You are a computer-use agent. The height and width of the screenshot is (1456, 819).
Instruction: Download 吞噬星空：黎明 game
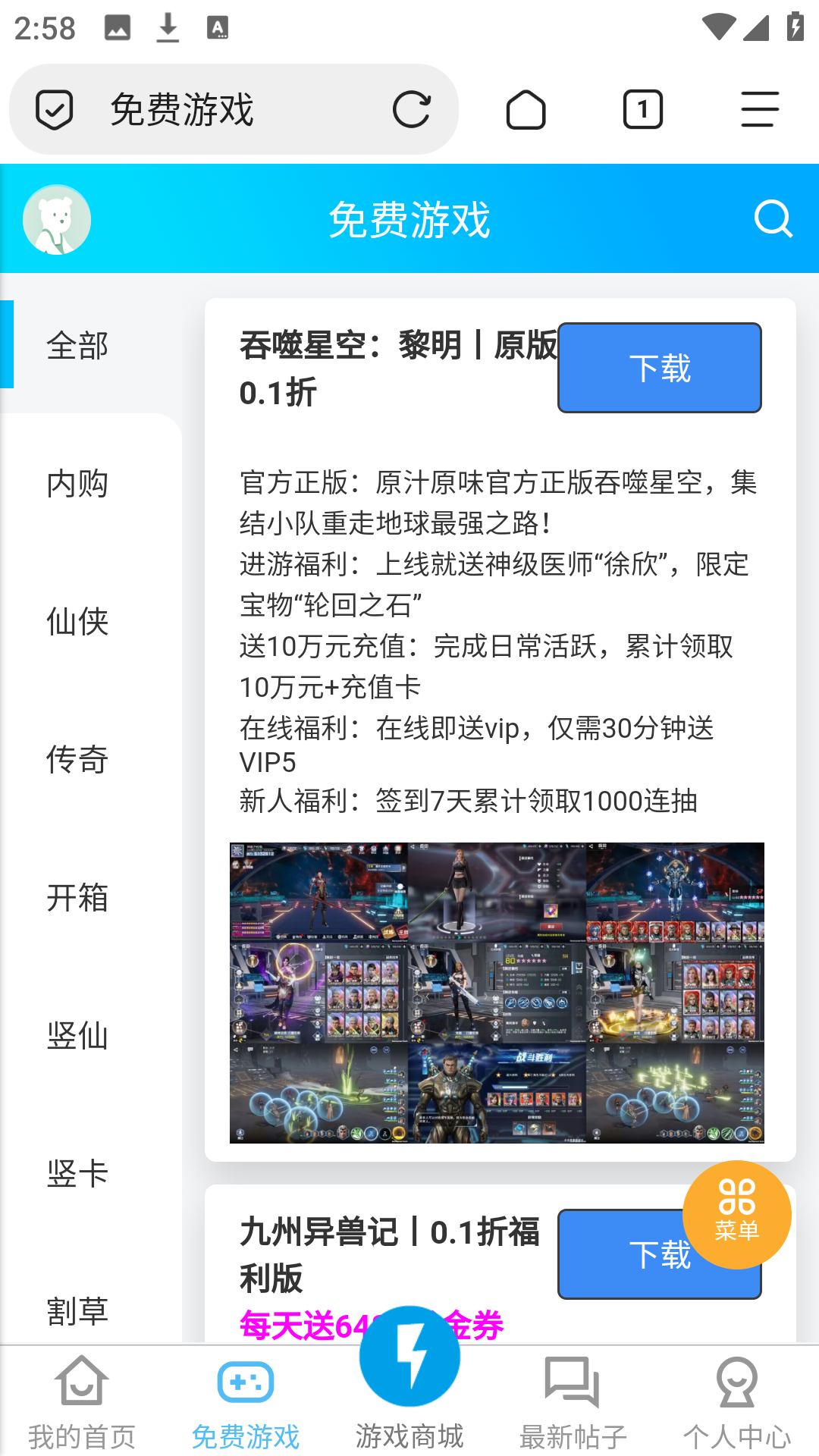[x=659, y=368]
